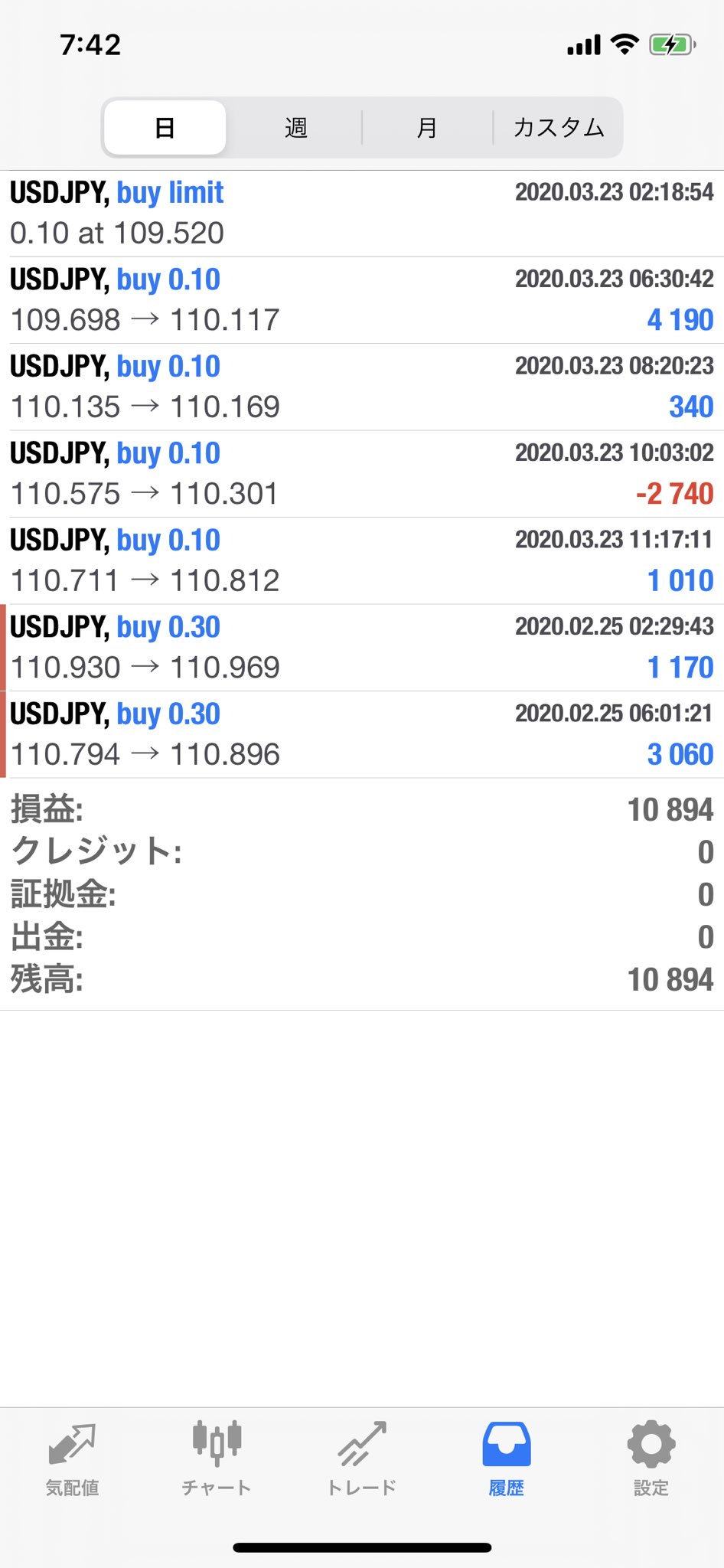The width and height of the screenshot is (724, 1568).
Task: Expand the USDJPY trade with profit 4 190
Action: point(362,300)
